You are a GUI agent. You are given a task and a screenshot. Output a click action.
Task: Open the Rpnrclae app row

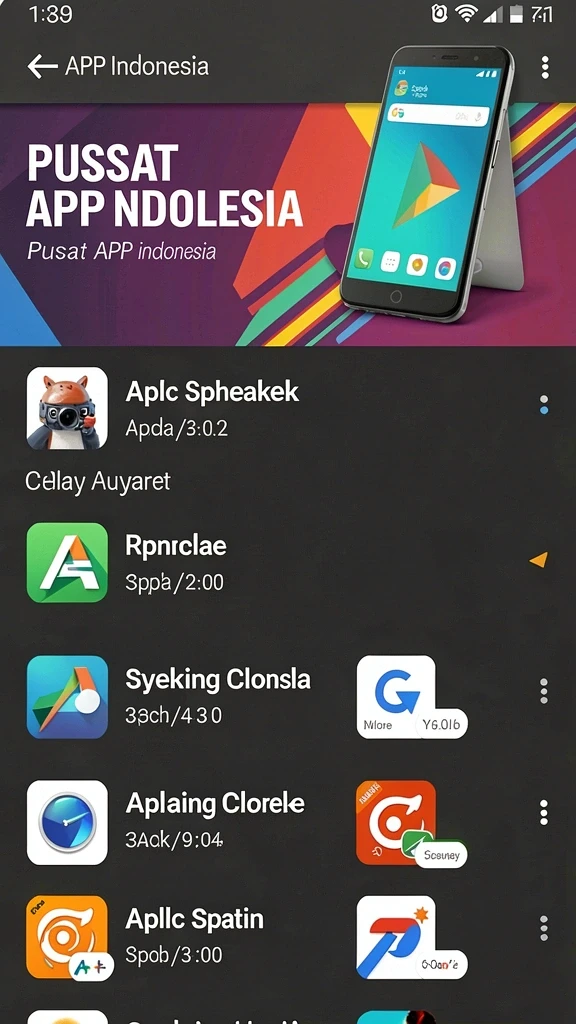pos(288,562)
